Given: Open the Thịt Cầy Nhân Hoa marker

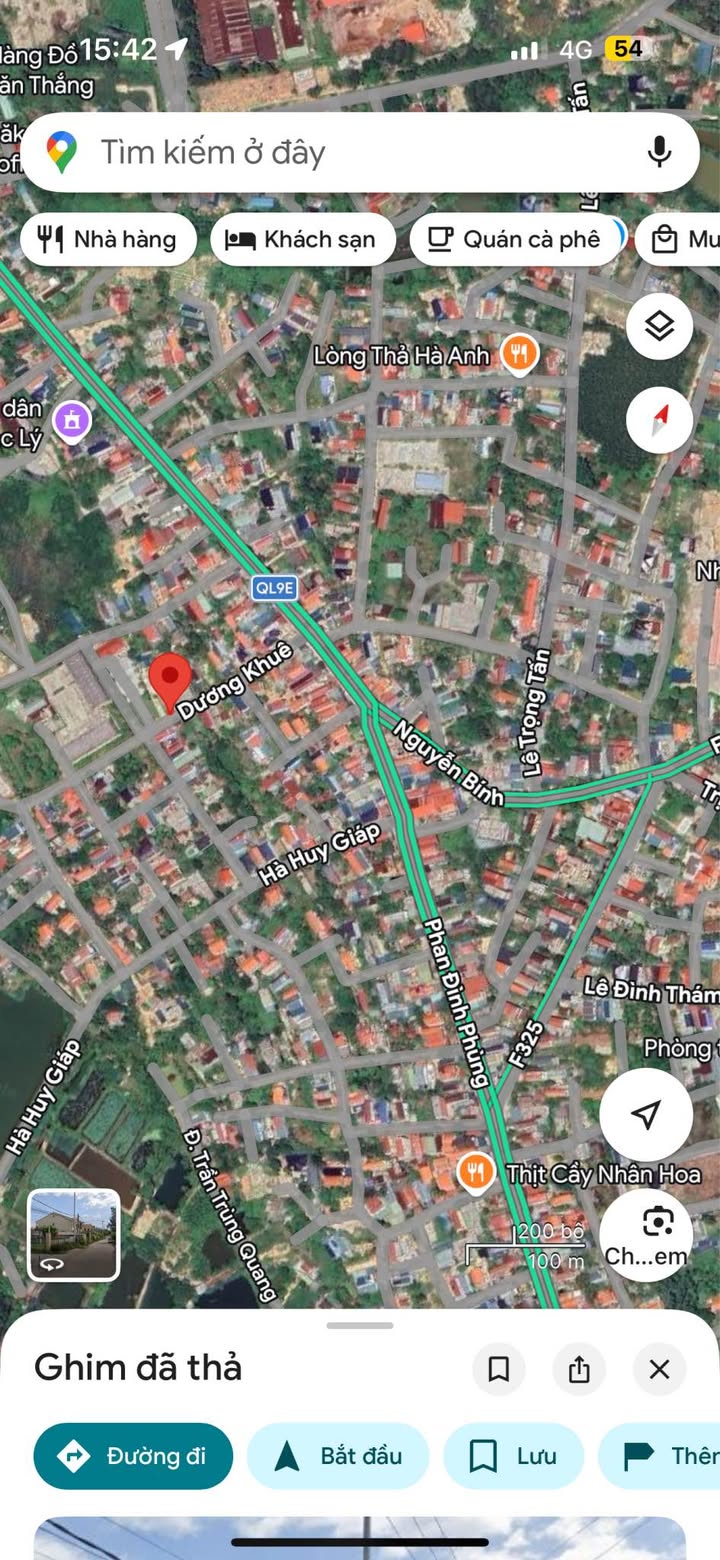Looking at the screenshot, I should 476,1172.
